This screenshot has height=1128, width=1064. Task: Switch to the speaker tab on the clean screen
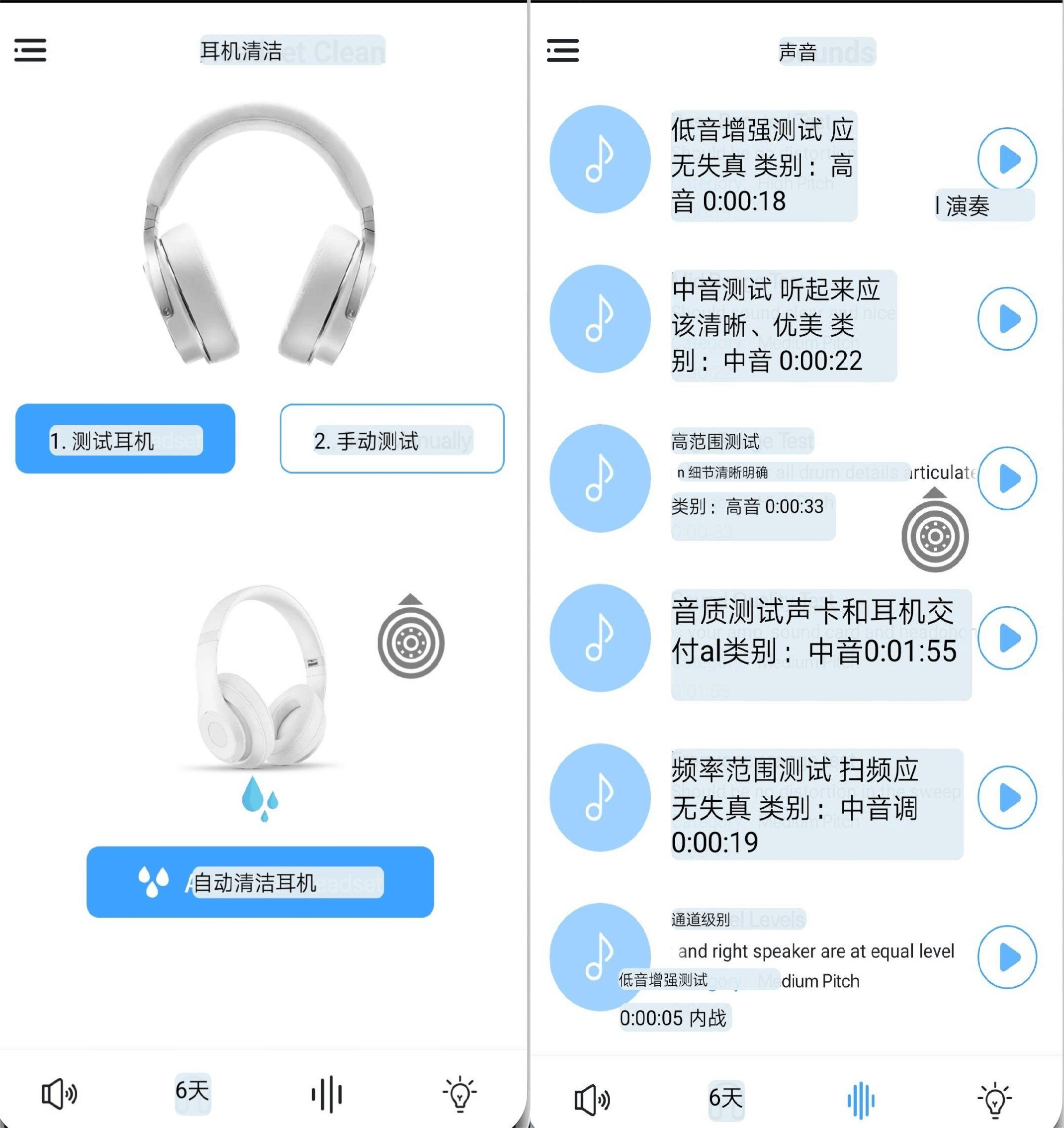59,1093
